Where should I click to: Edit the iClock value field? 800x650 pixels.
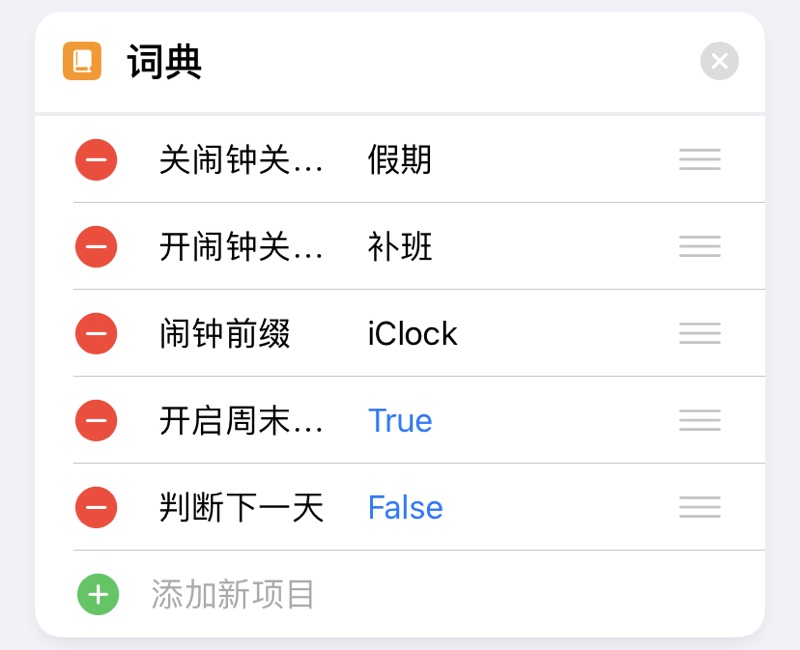point(412,334)
